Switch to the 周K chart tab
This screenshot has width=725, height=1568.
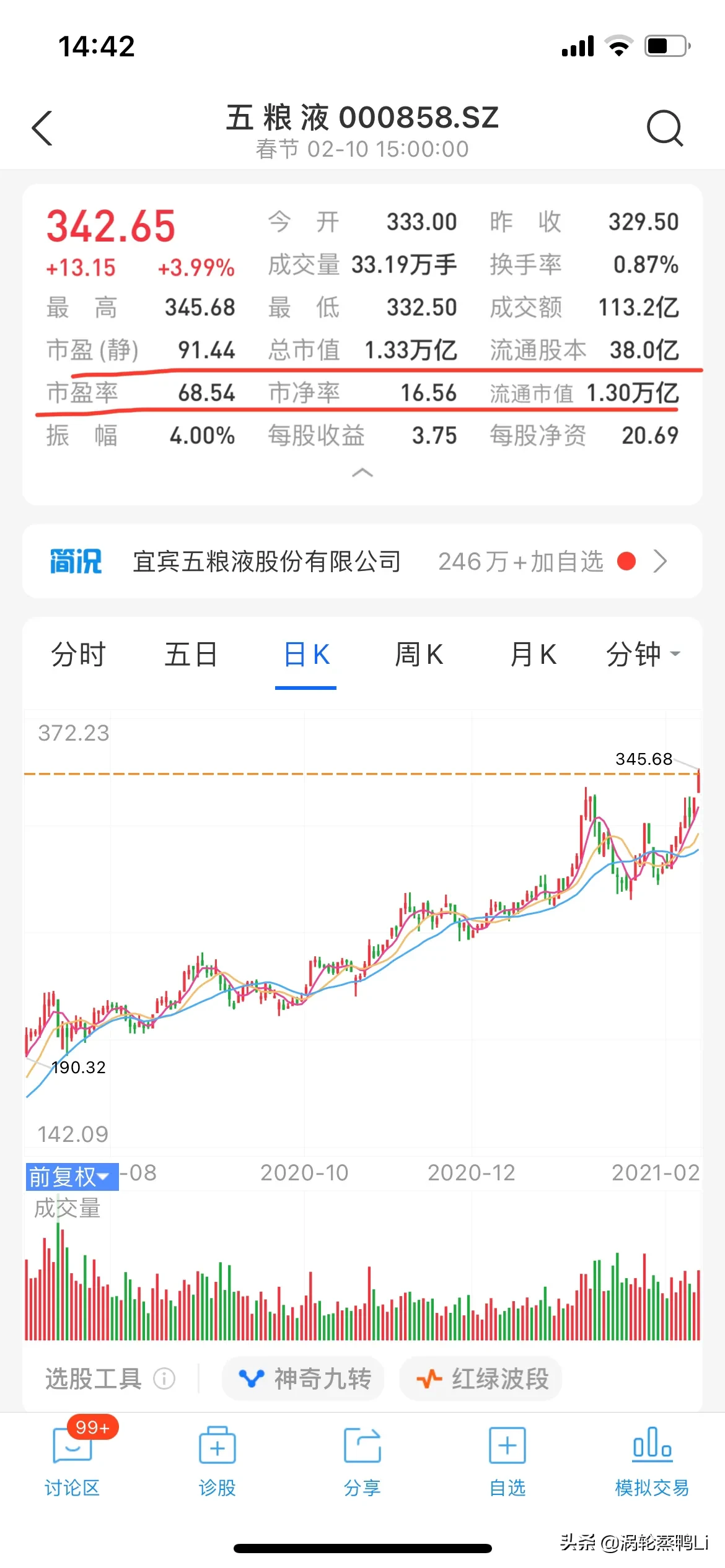click(x=420, y=654)
